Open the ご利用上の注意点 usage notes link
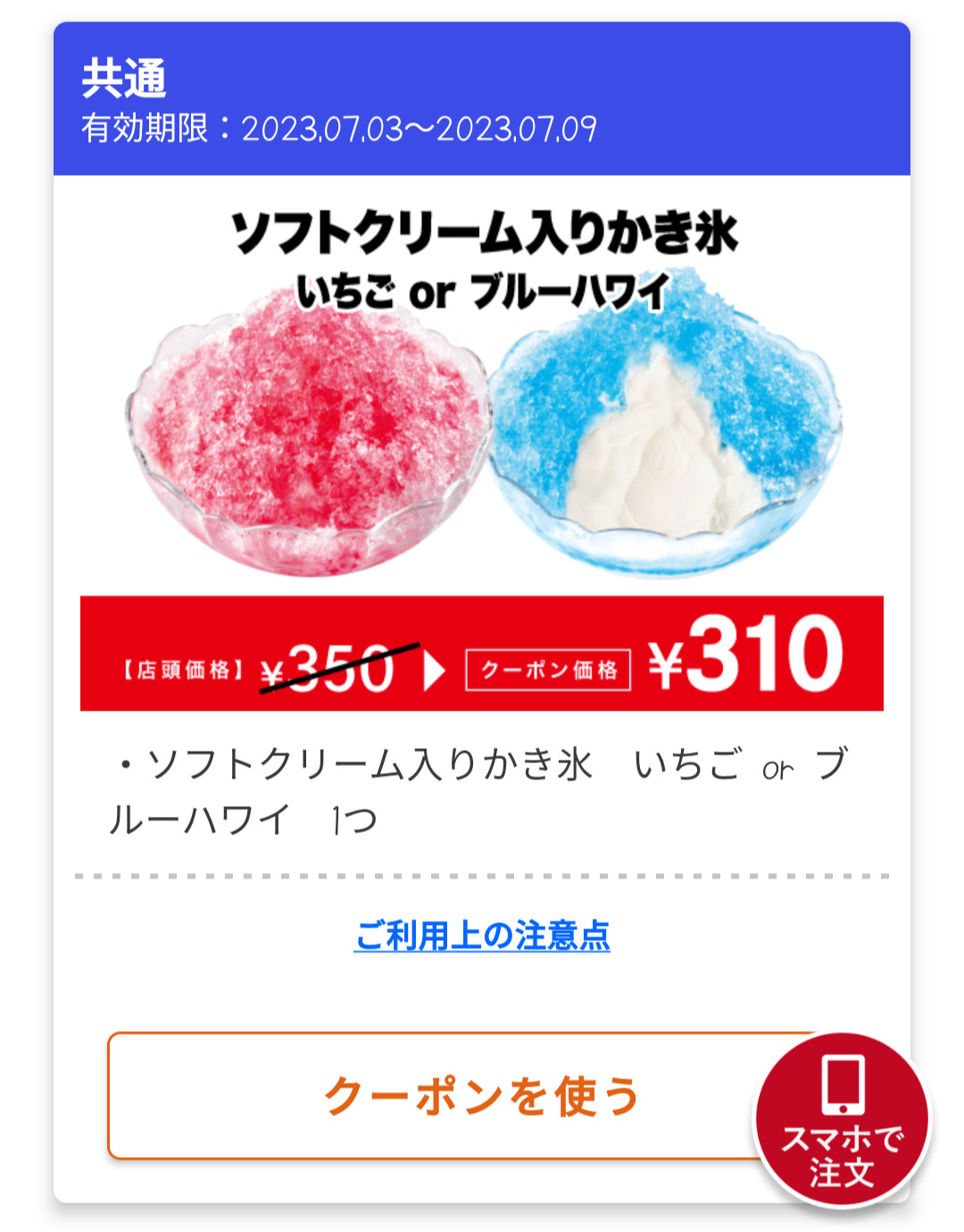The height and width of the screenshot is (1232, 964). (482, 936)
